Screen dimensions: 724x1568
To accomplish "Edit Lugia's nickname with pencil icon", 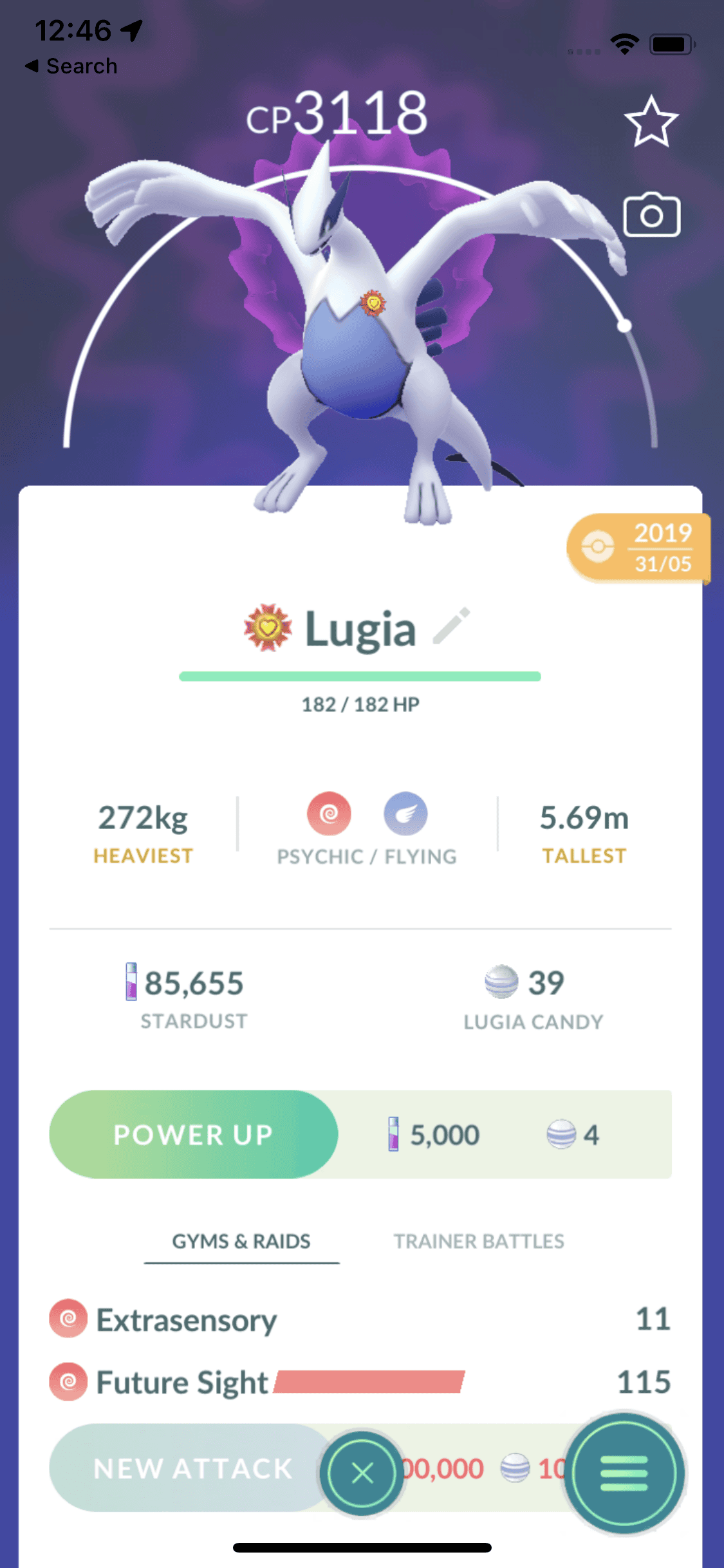I will coord(450,626).
